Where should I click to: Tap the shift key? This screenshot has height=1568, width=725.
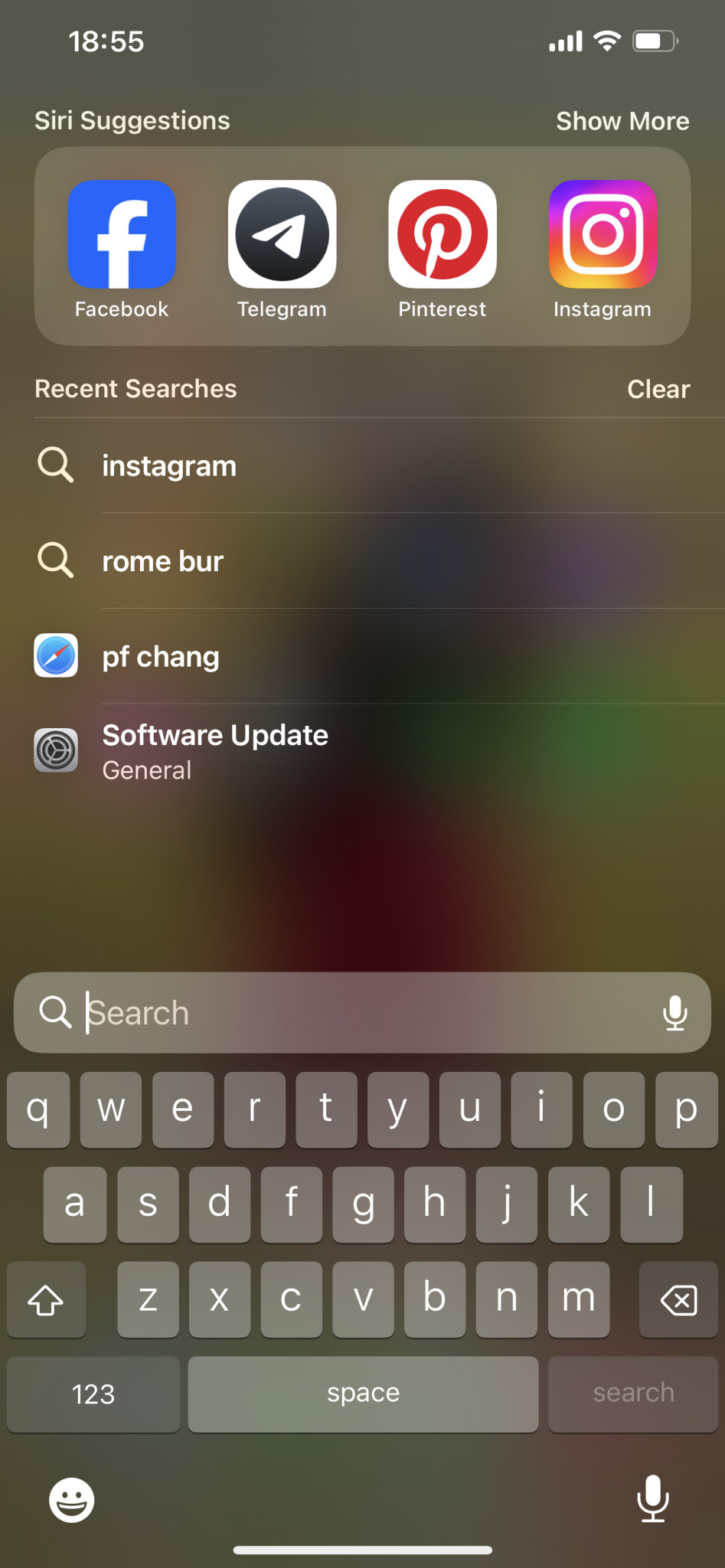[x=46, y=1299]
